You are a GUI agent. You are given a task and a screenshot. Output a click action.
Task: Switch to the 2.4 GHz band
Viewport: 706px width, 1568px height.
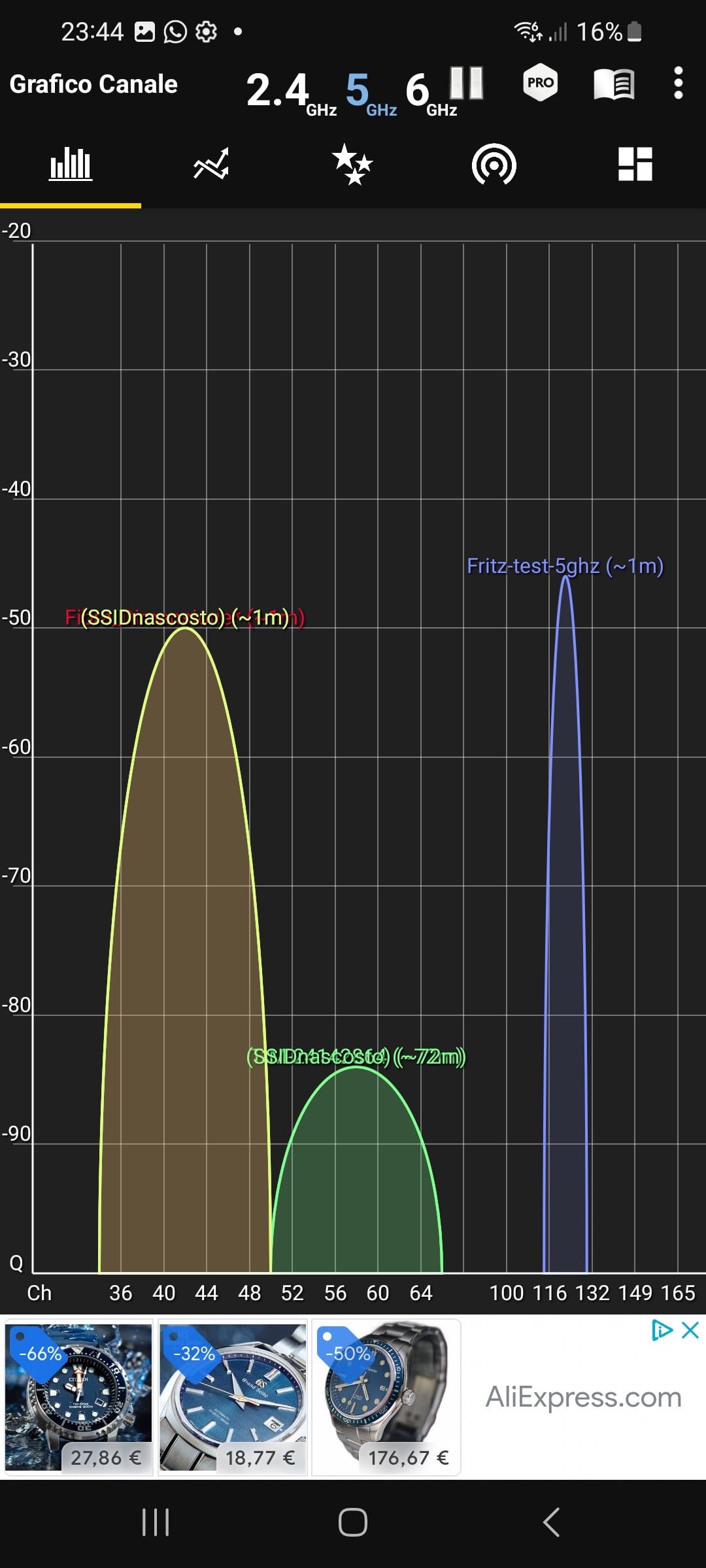(x=291, y=92)
